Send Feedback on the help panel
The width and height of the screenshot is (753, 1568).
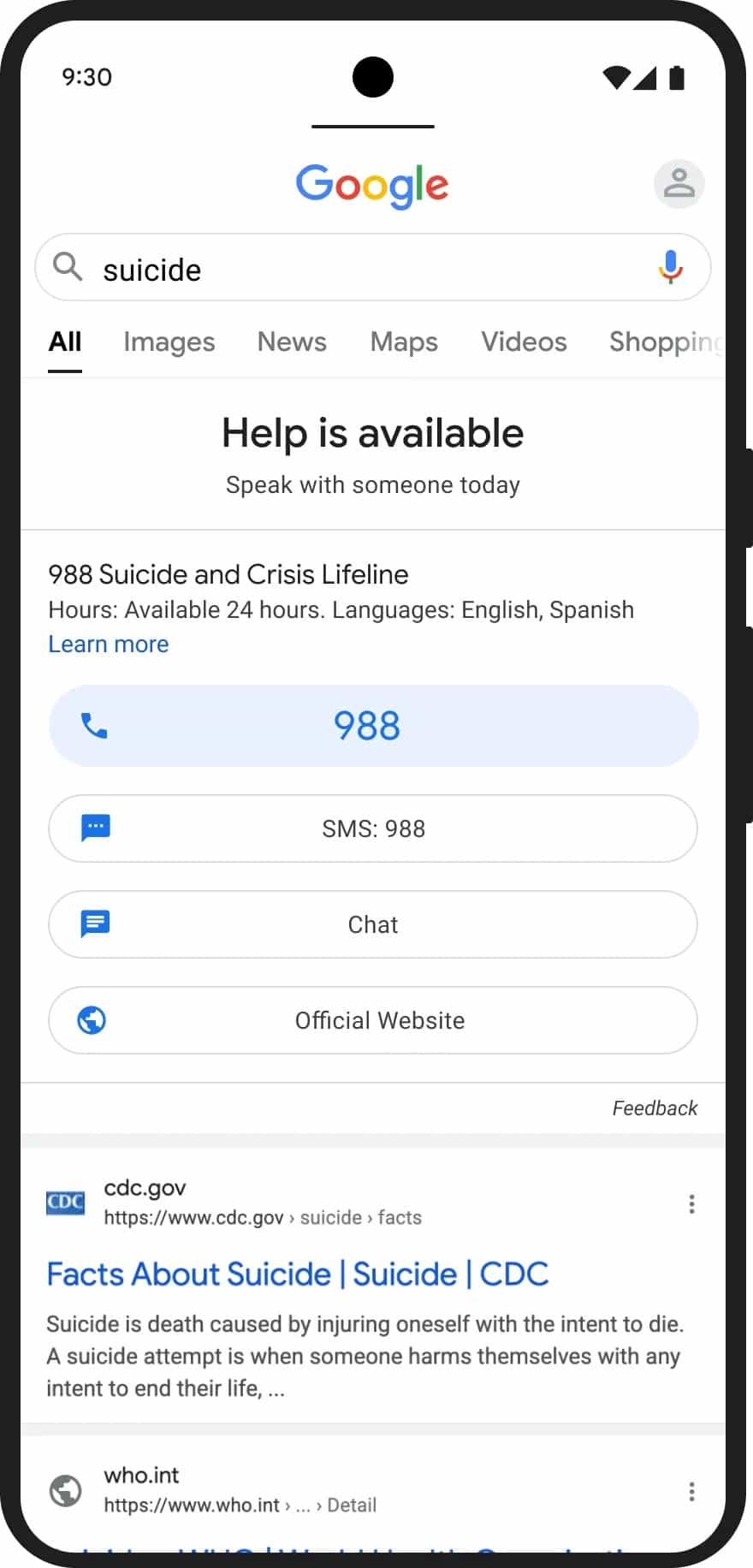pos(655,1108)
